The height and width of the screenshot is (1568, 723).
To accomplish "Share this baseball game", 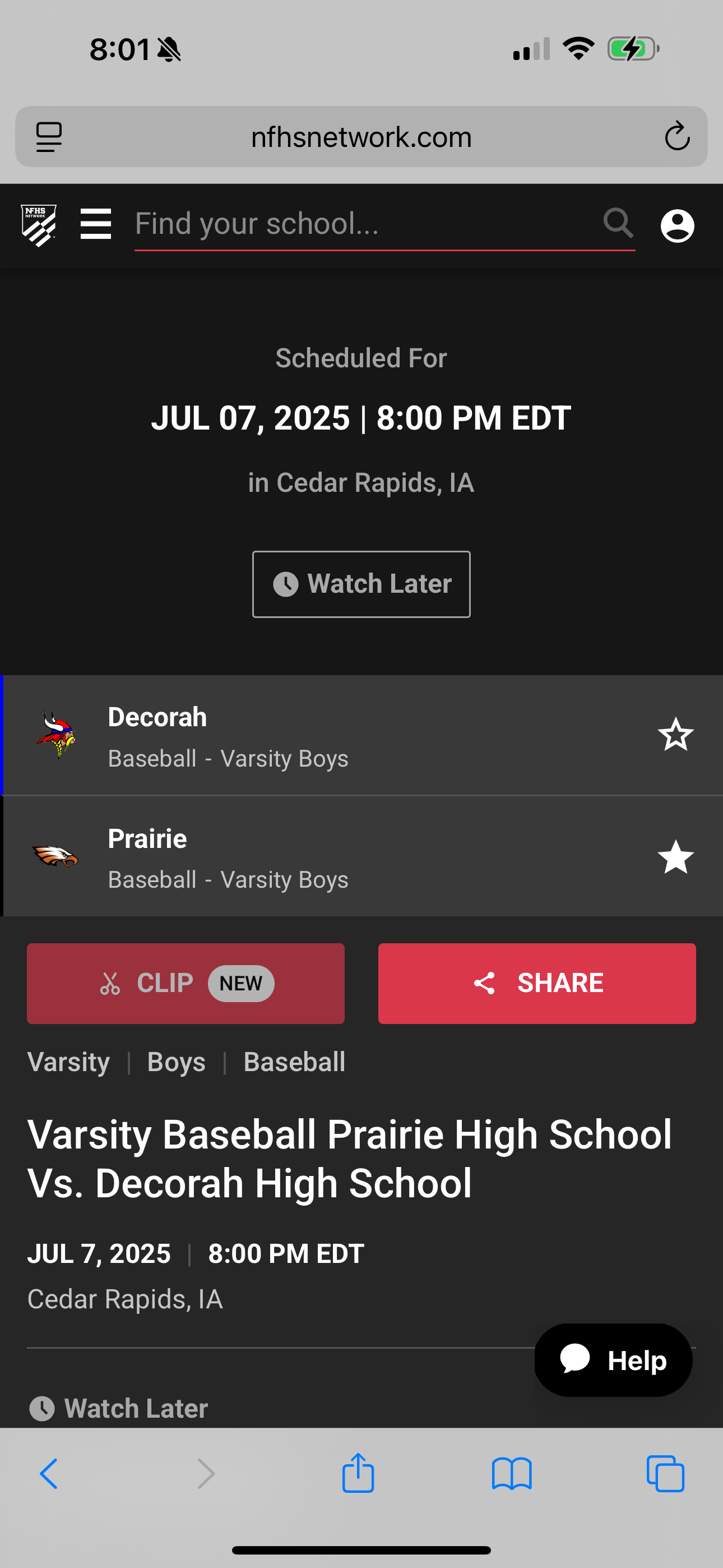I will (537, 983).
